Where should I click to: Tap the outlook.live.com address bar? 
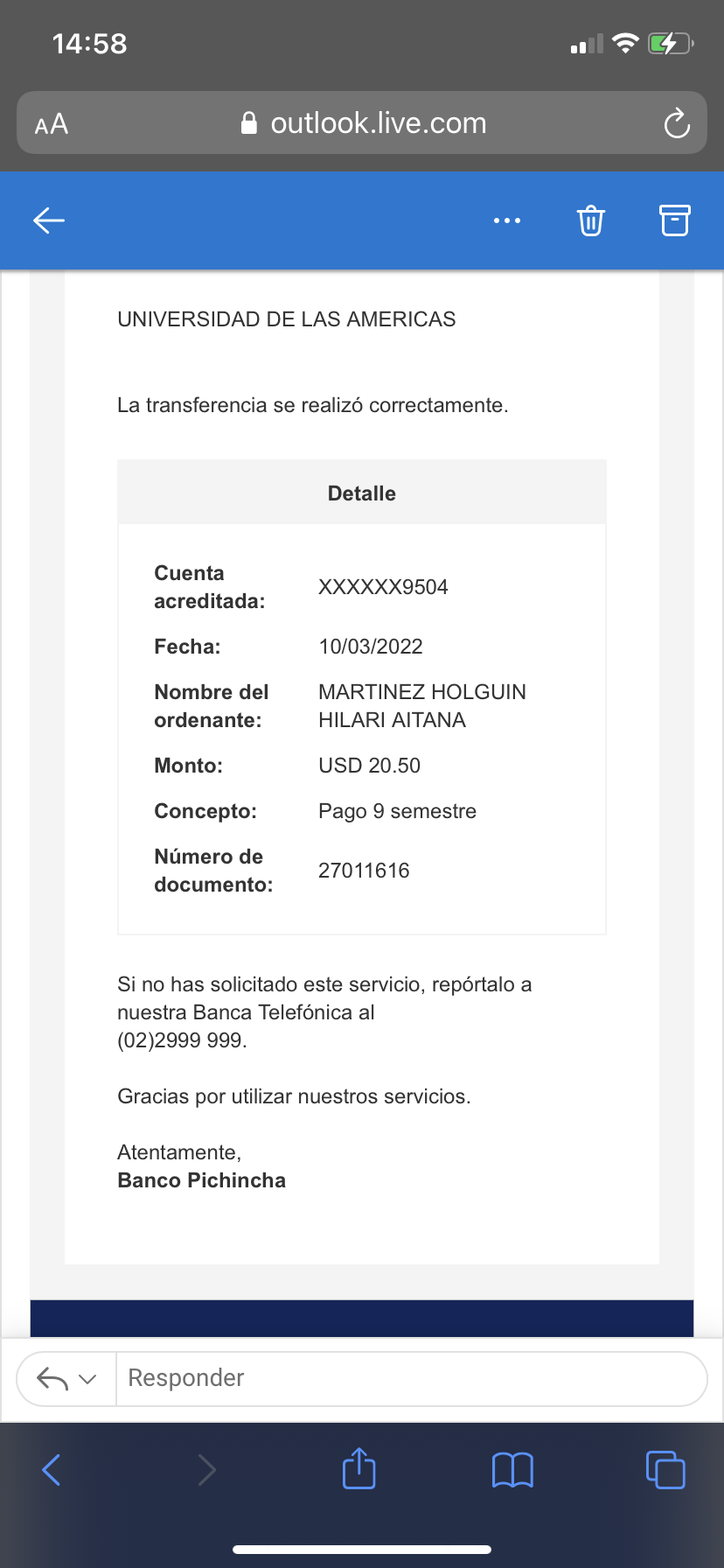(363, 123)
